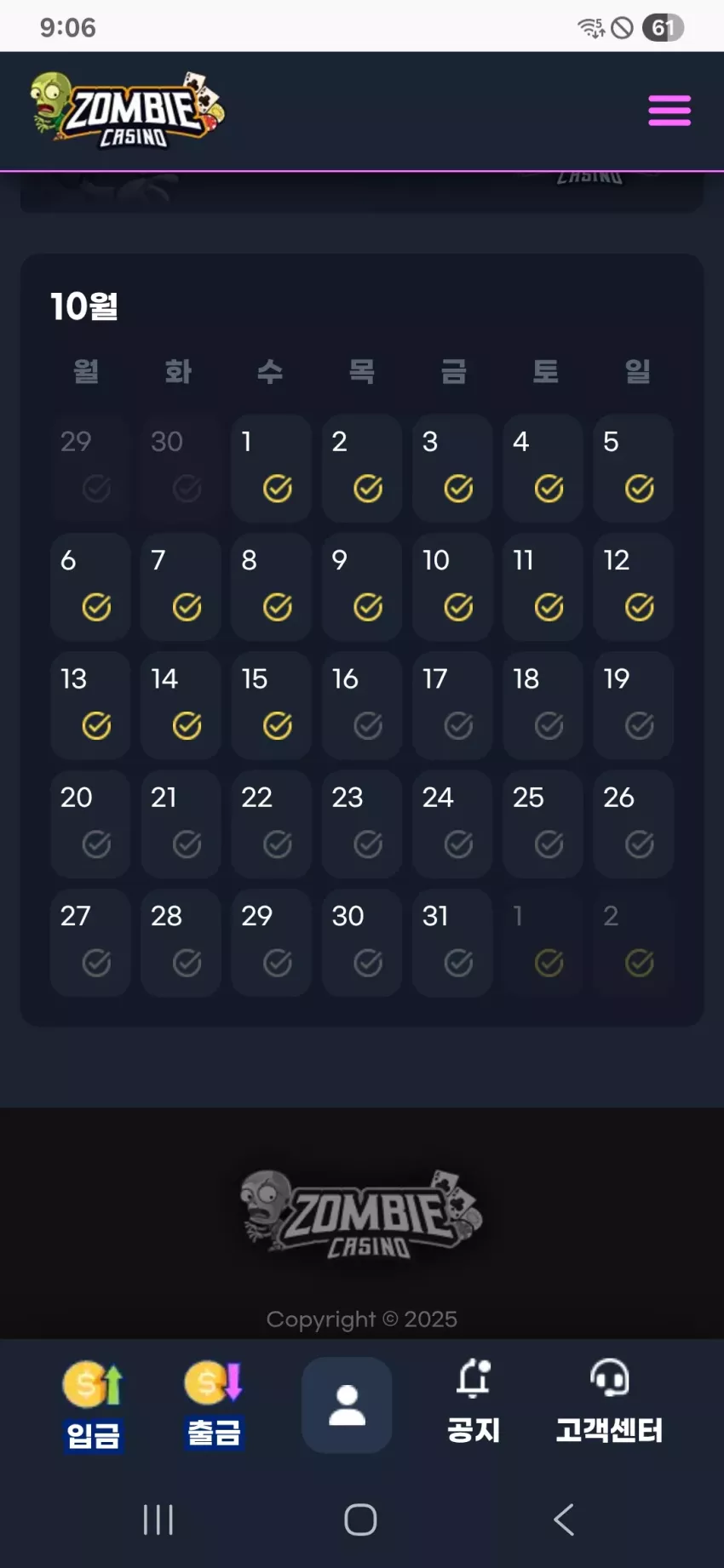
Task: Go to the system home screen
Action: (x=360, y=1519)
